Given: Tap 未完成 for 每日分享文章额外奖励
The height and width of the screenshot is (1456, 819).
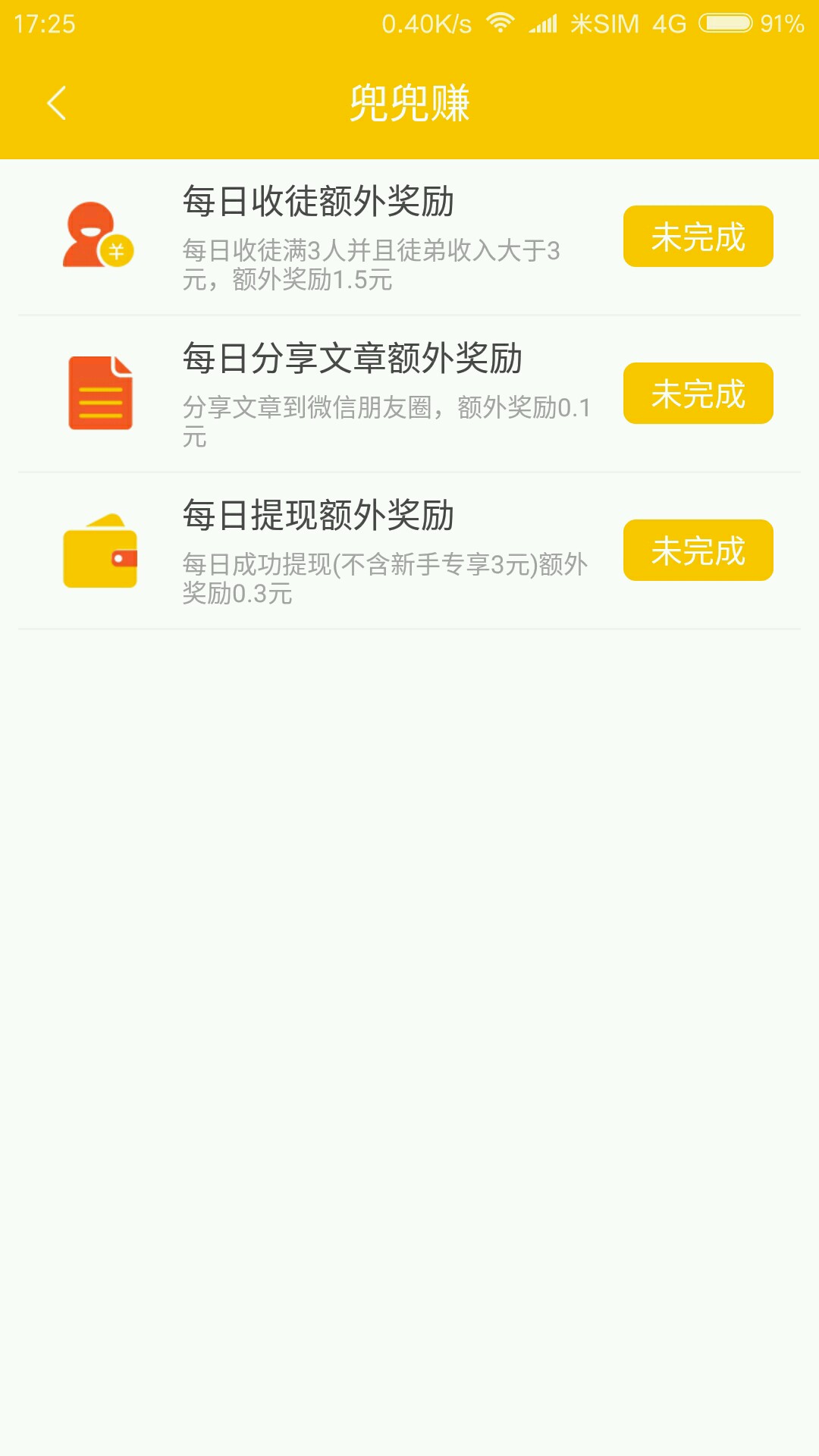Looking at the screenshot, I should click(x=698, y=394).
